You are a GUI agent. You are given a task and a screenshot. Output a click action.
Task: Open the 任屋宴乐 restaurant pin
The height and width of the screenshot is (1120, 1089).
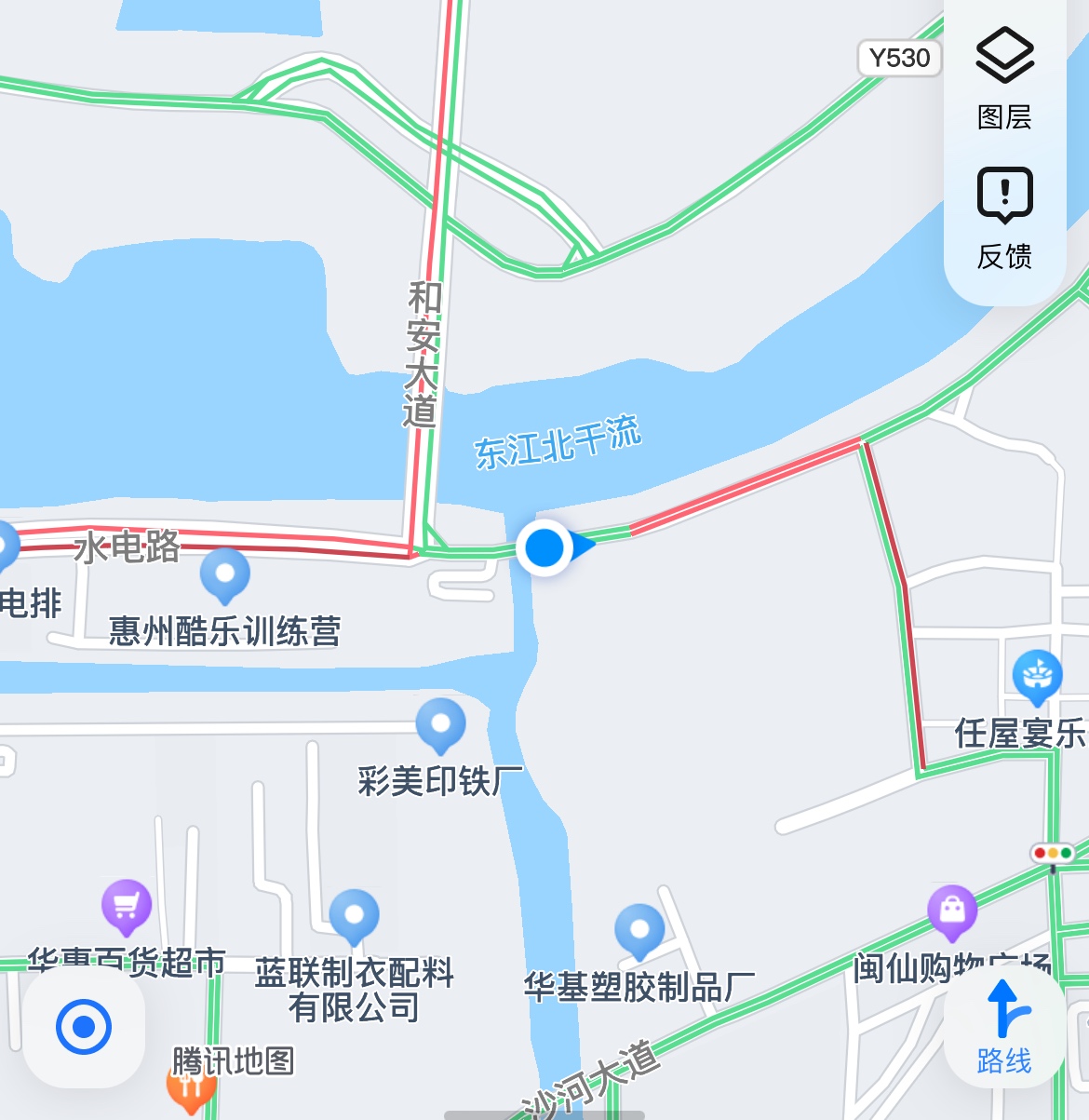point(1037,677)
